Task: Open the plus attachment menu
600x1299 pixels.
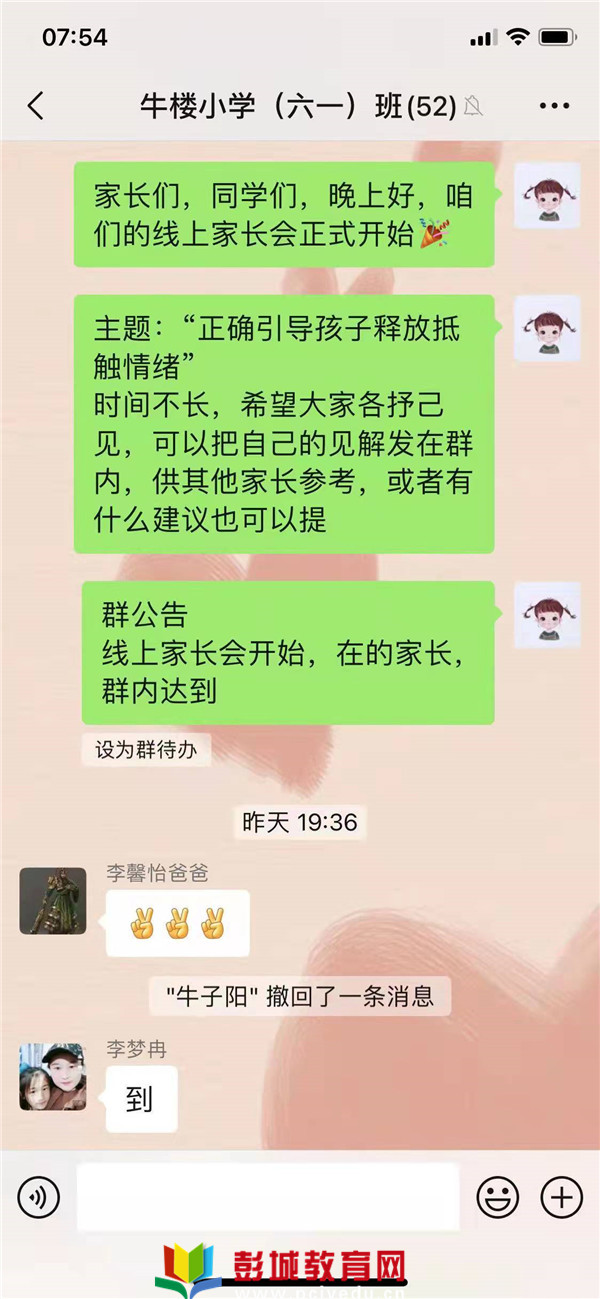Action: 561,1196
